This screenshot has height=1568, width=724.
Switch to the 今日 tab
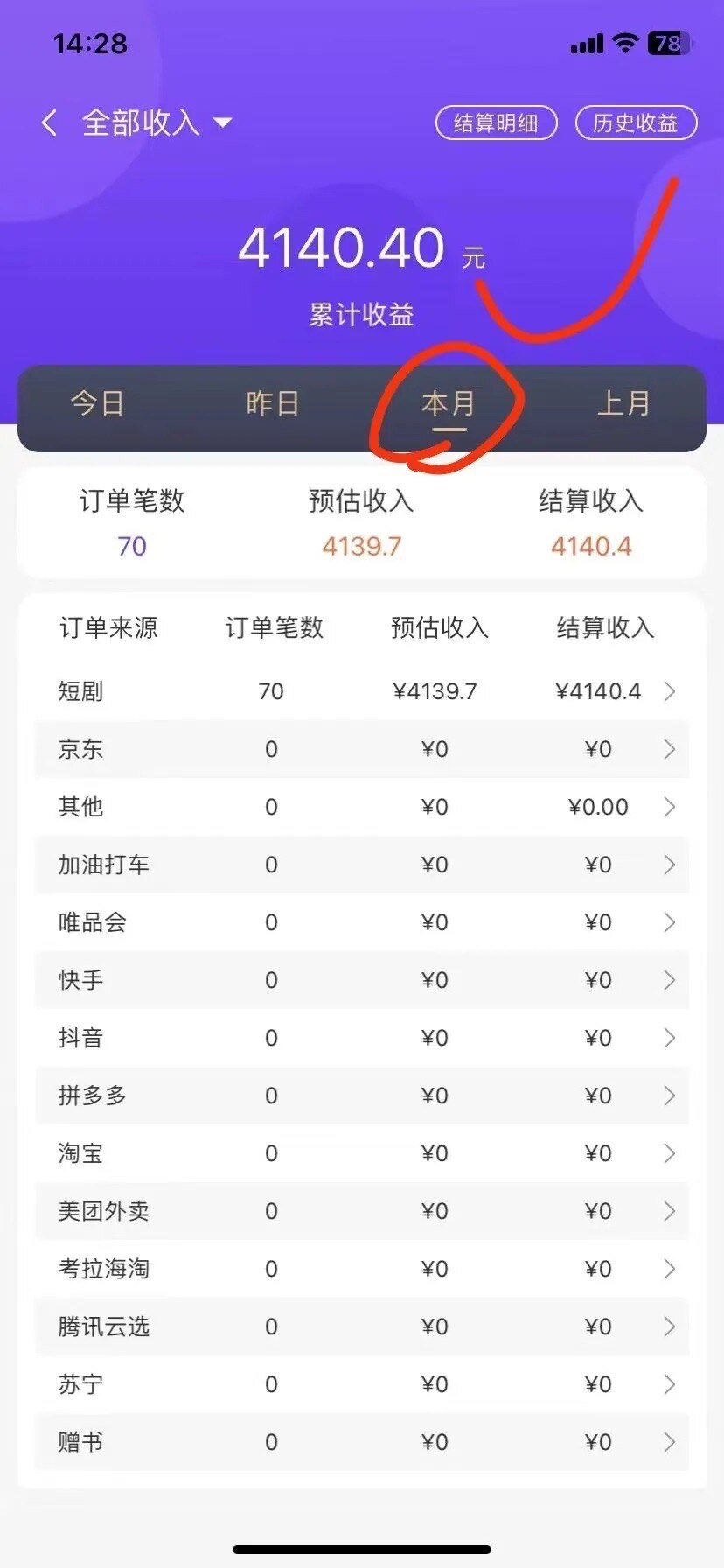coord(97,403)
